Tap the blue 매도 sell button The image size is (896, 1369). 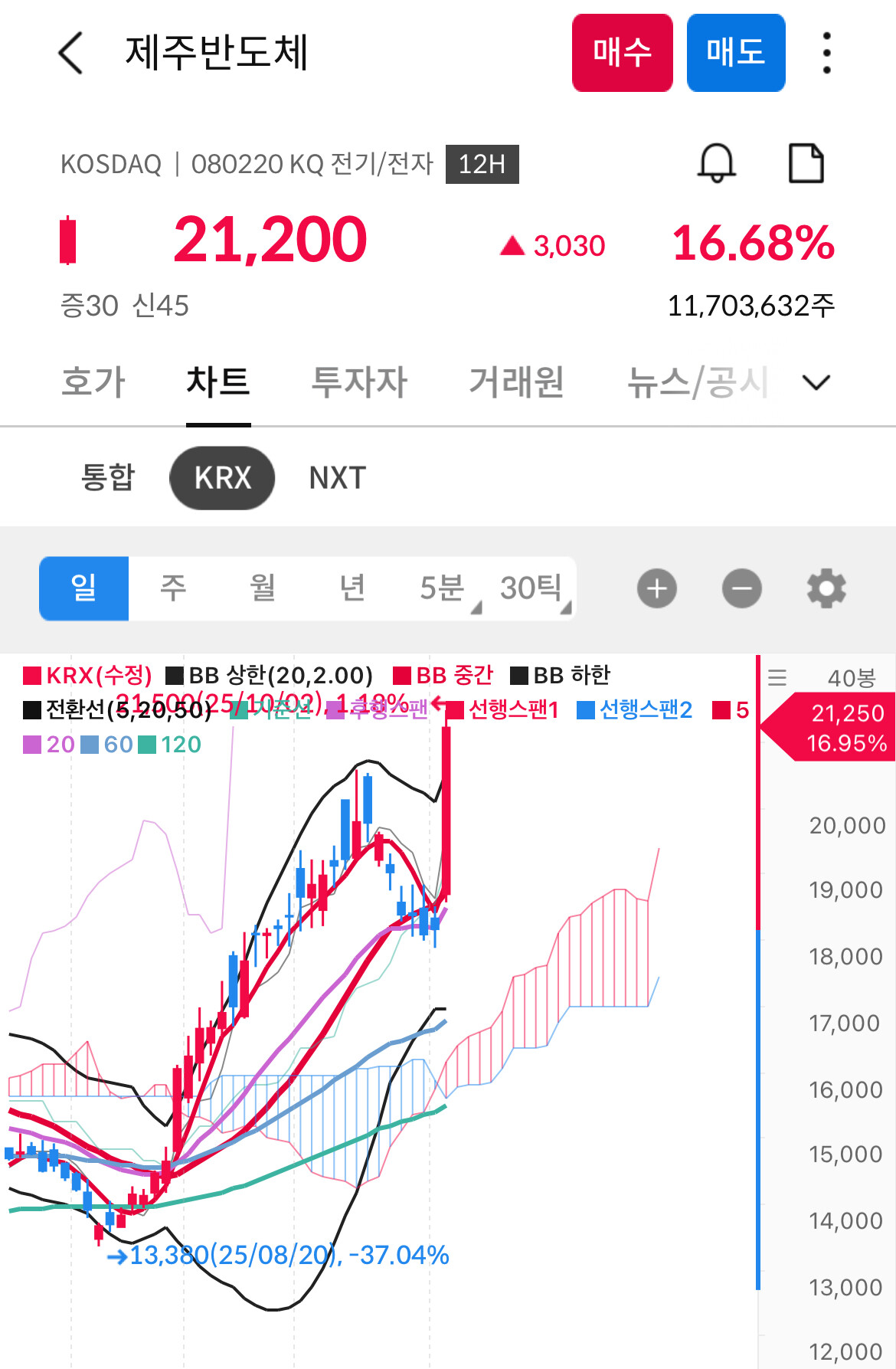(x=736, y=53)
